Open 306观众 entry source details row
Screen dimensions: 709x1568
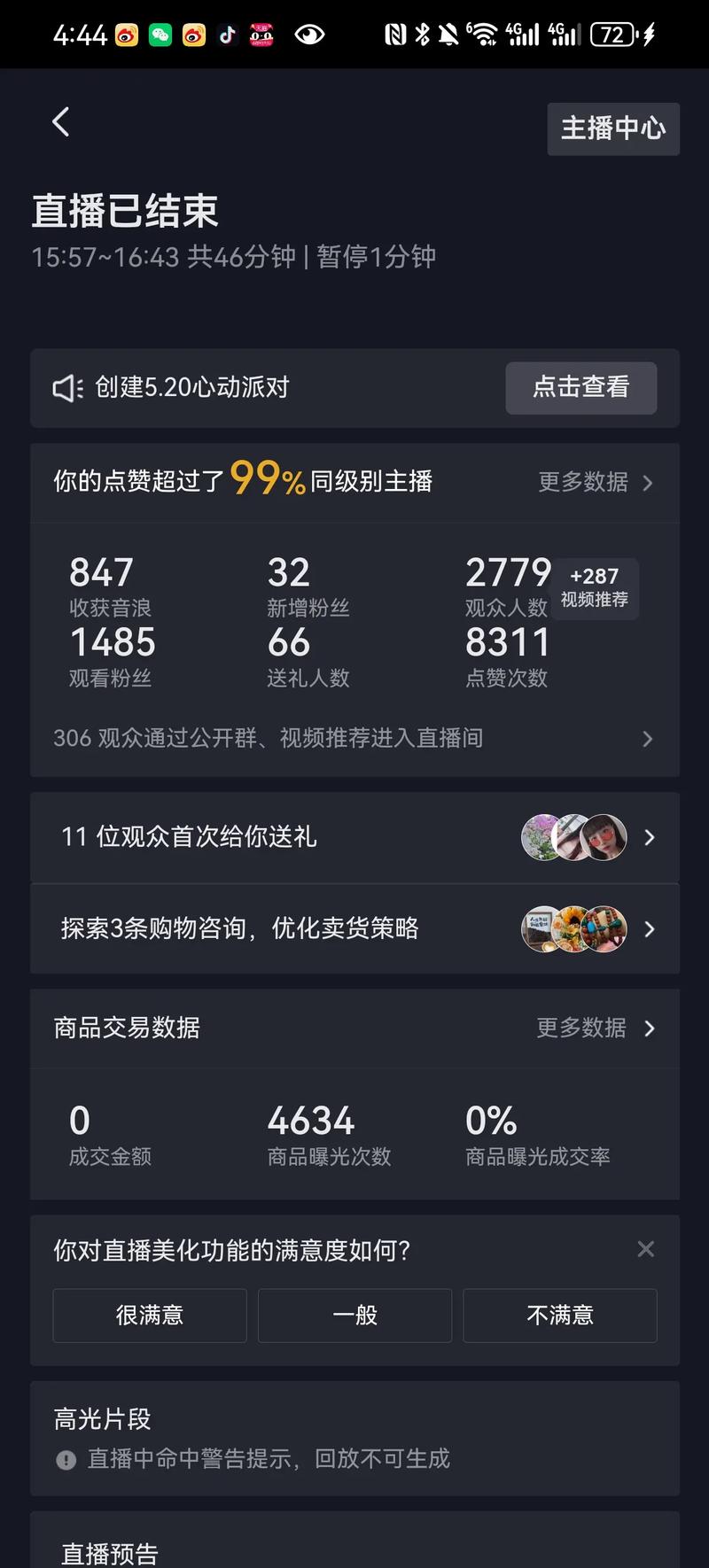(354, 738)
